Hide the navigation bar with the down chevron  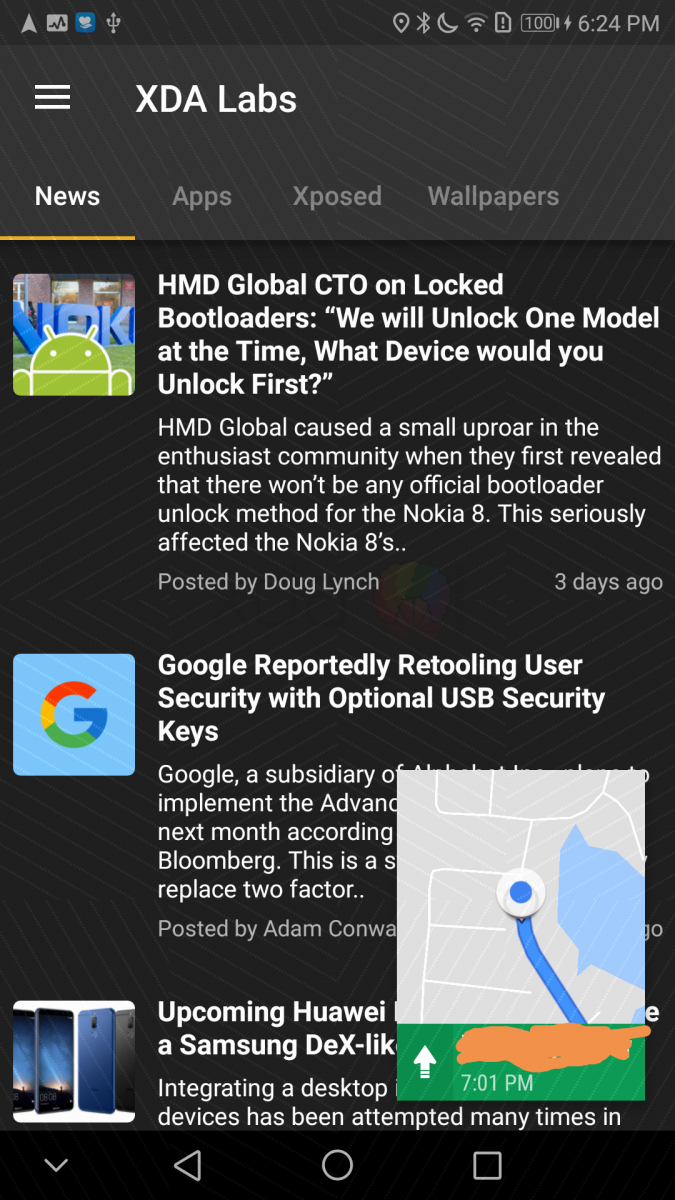coord(56,1165)
